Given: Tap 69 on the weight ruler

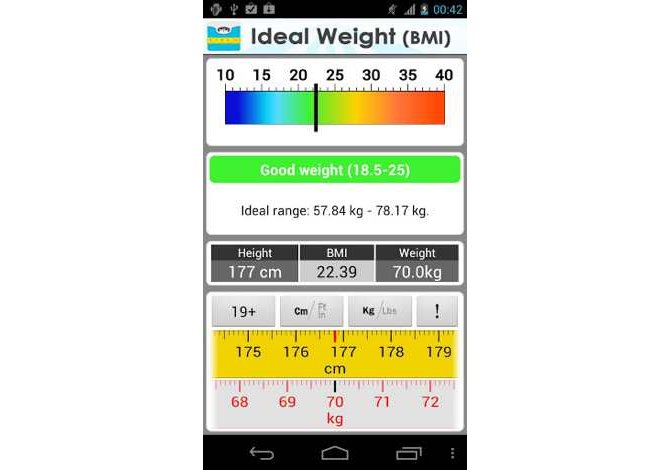Looking at the screenshot, I should (x=287, y=402).
